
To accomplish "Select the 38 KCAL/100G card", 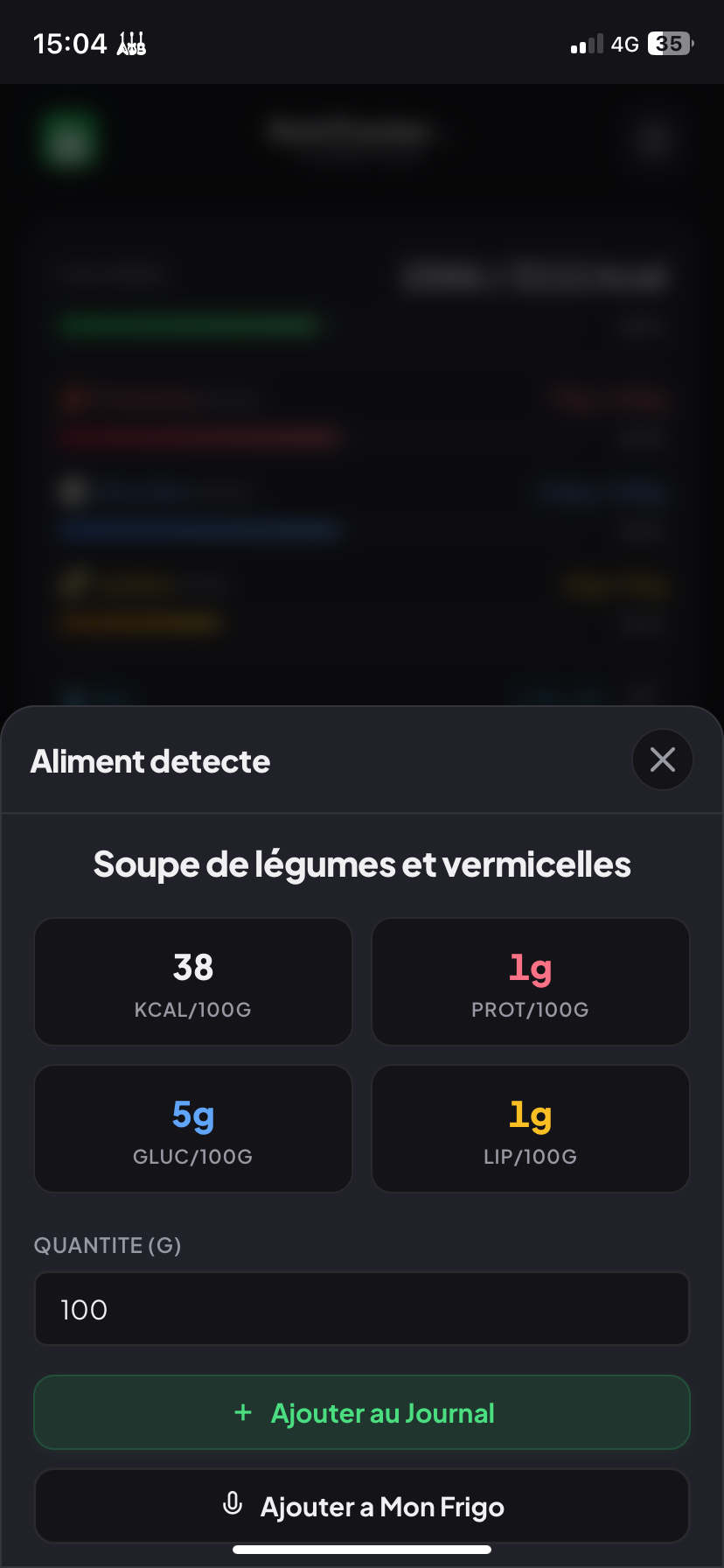I will coord(192,981).
